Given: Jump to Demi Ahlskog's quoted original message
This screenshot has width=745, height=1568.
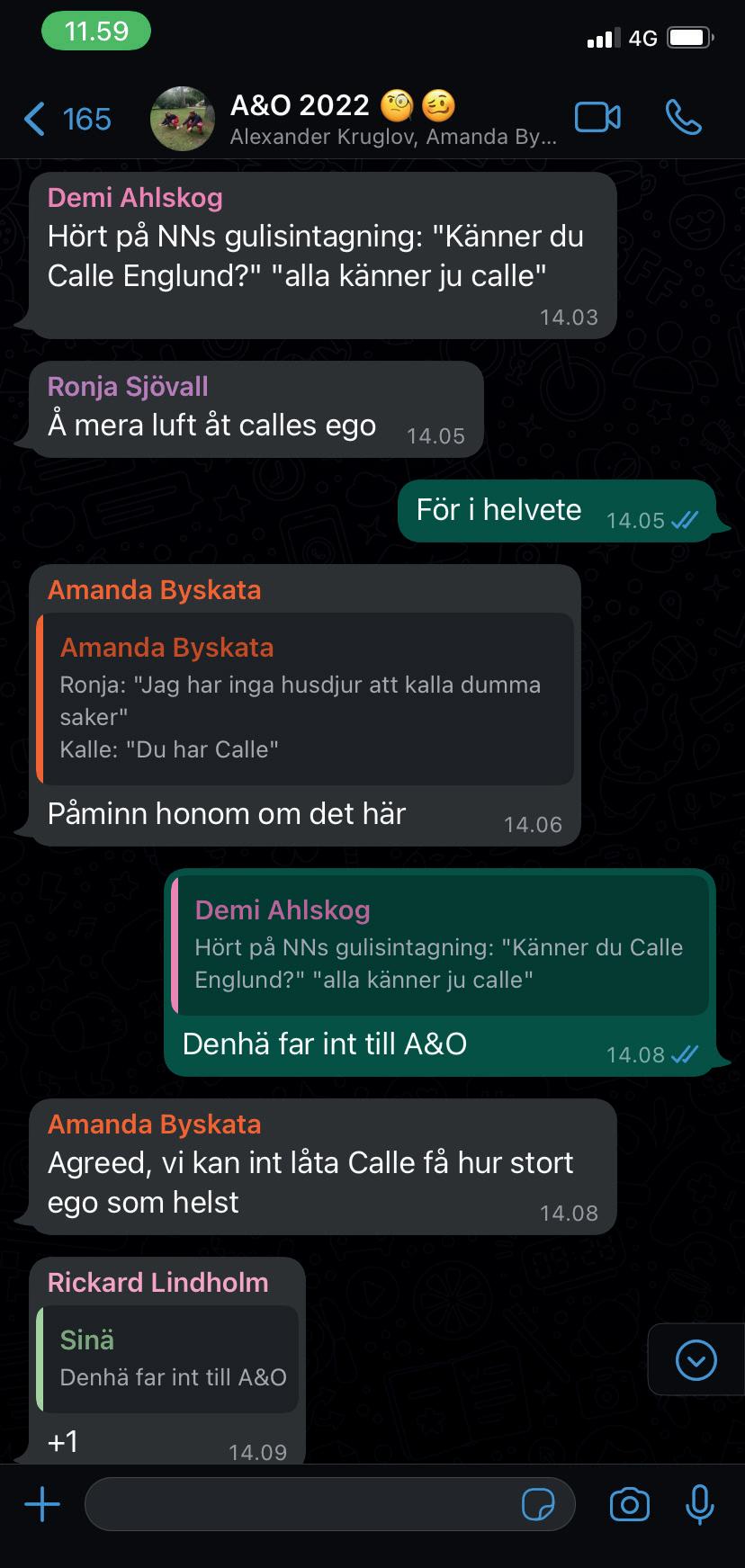Looking at the screenshot, I should tap(443, 945).
